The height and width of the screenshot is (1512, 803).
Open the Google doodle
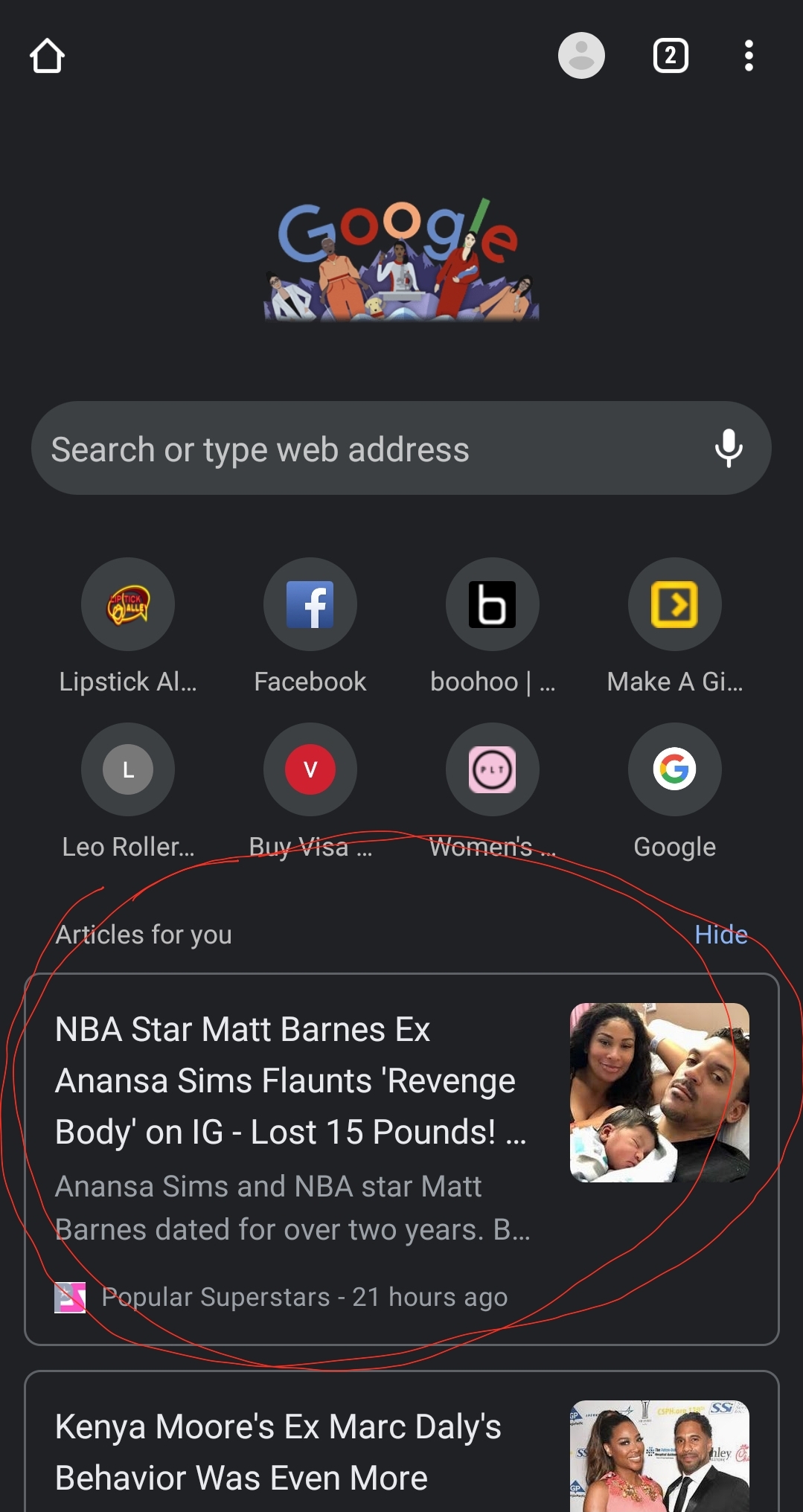pyautogui.click(x=401, y=260)
